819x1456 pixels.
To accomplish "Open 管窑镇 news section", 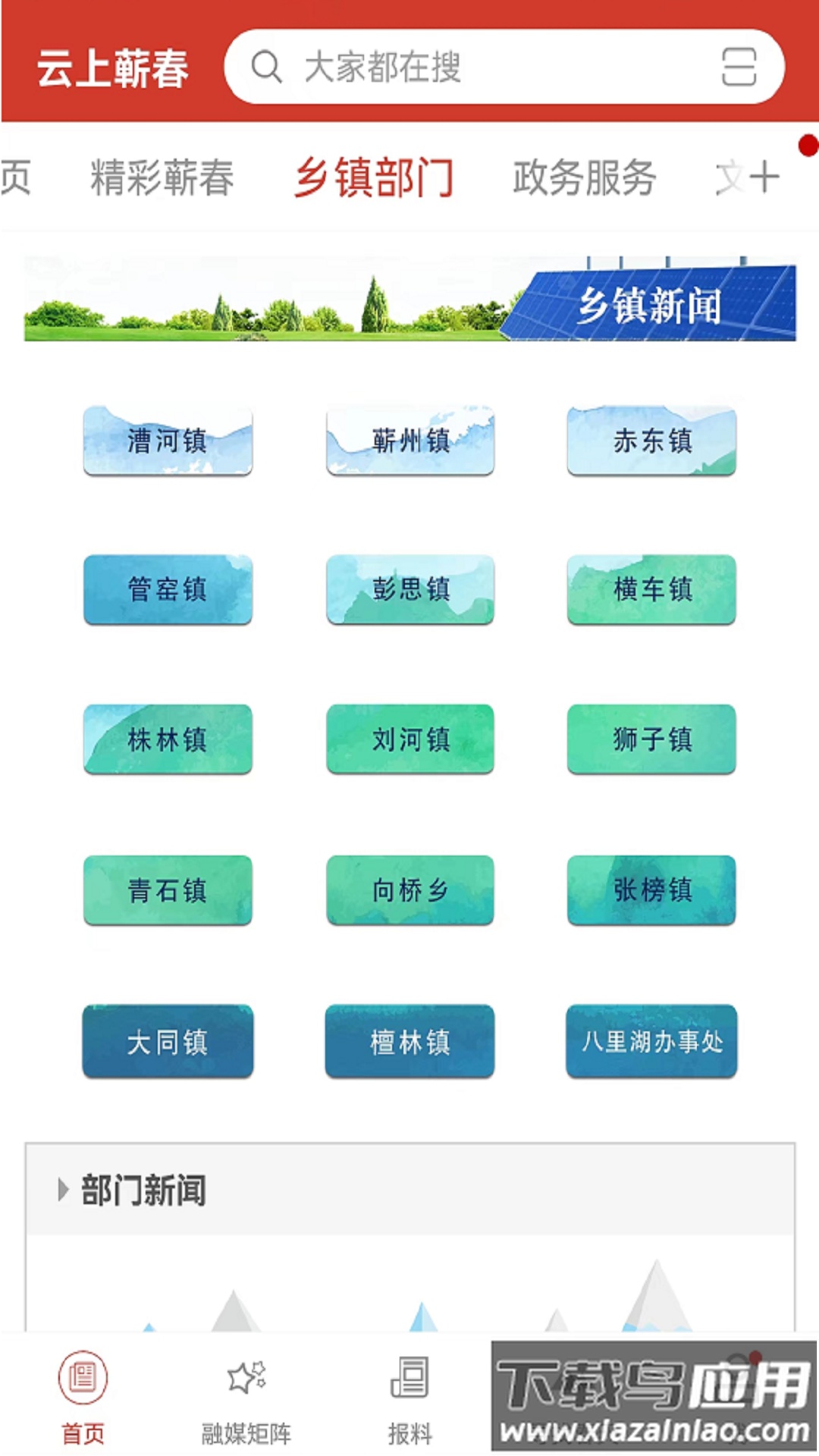I will 167,591.
